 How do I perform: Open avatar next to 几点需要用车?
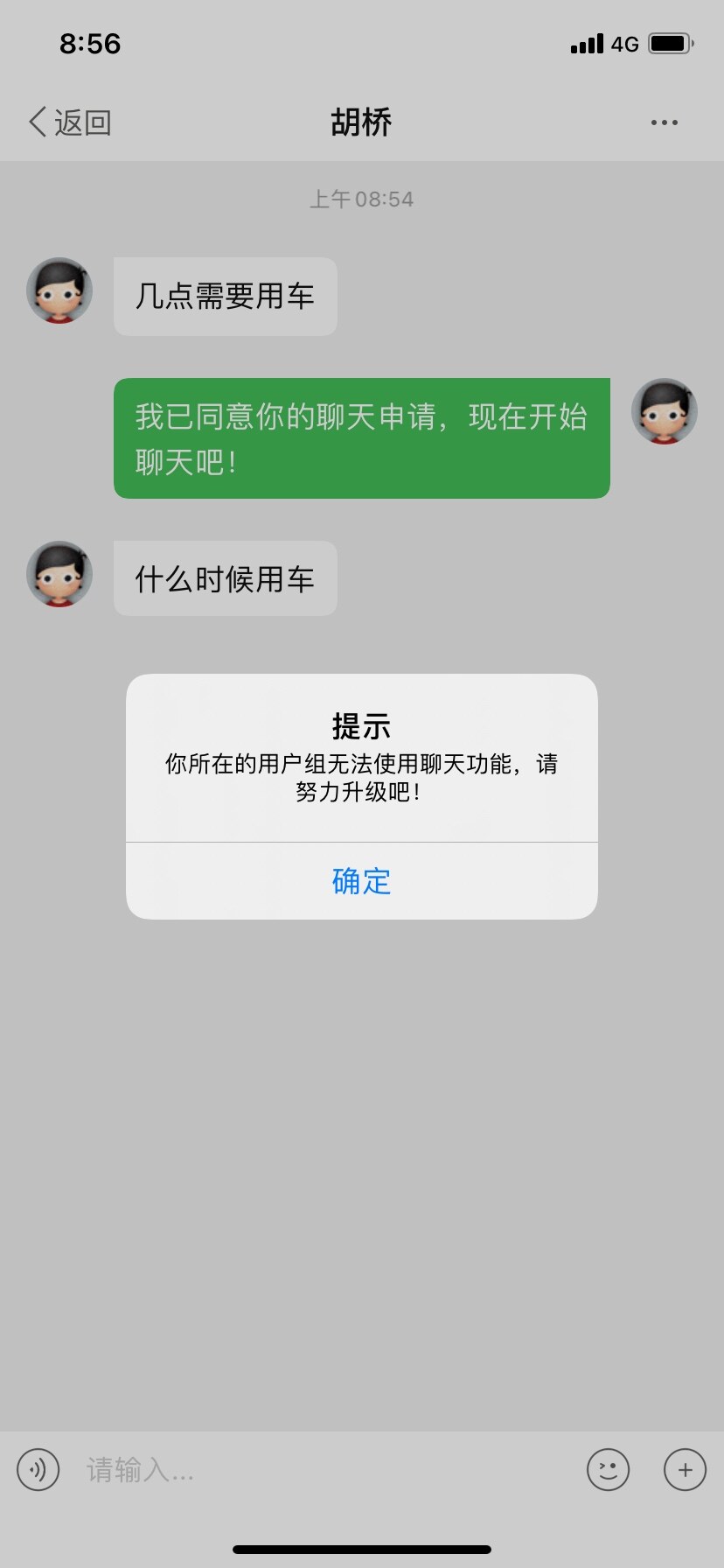59,290
